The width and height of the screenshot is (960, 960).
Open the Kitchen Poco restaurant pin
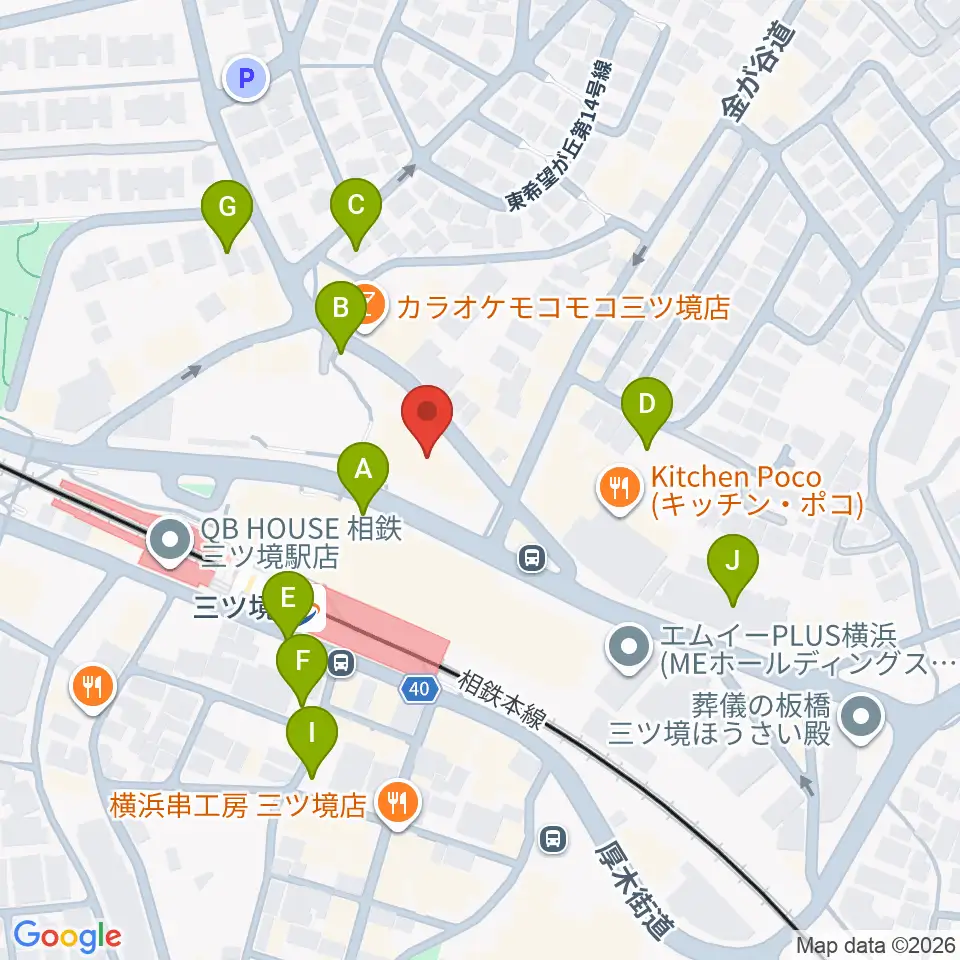coord(620,489)
